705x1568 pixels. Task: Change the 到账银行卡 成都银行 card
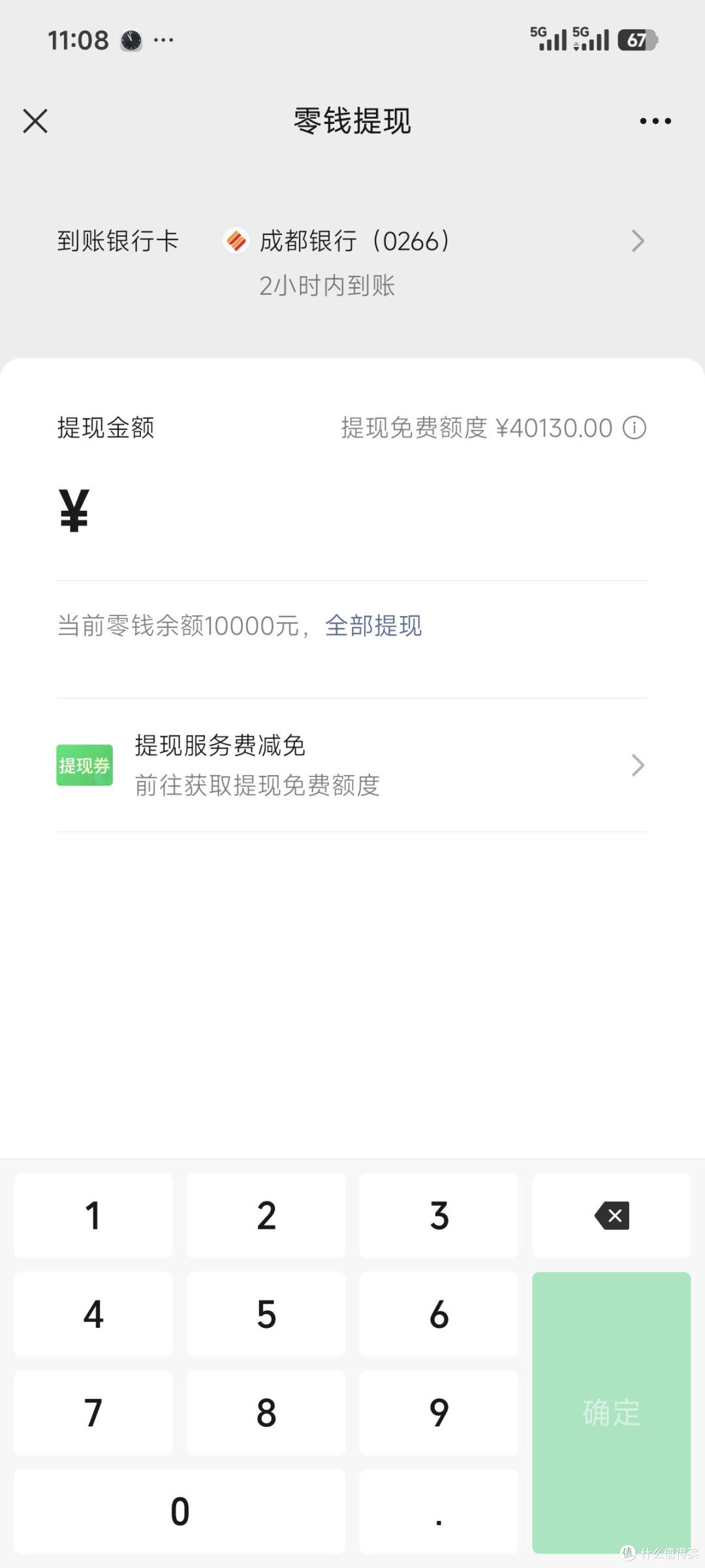pyautogui.click(x=352, y=262)
